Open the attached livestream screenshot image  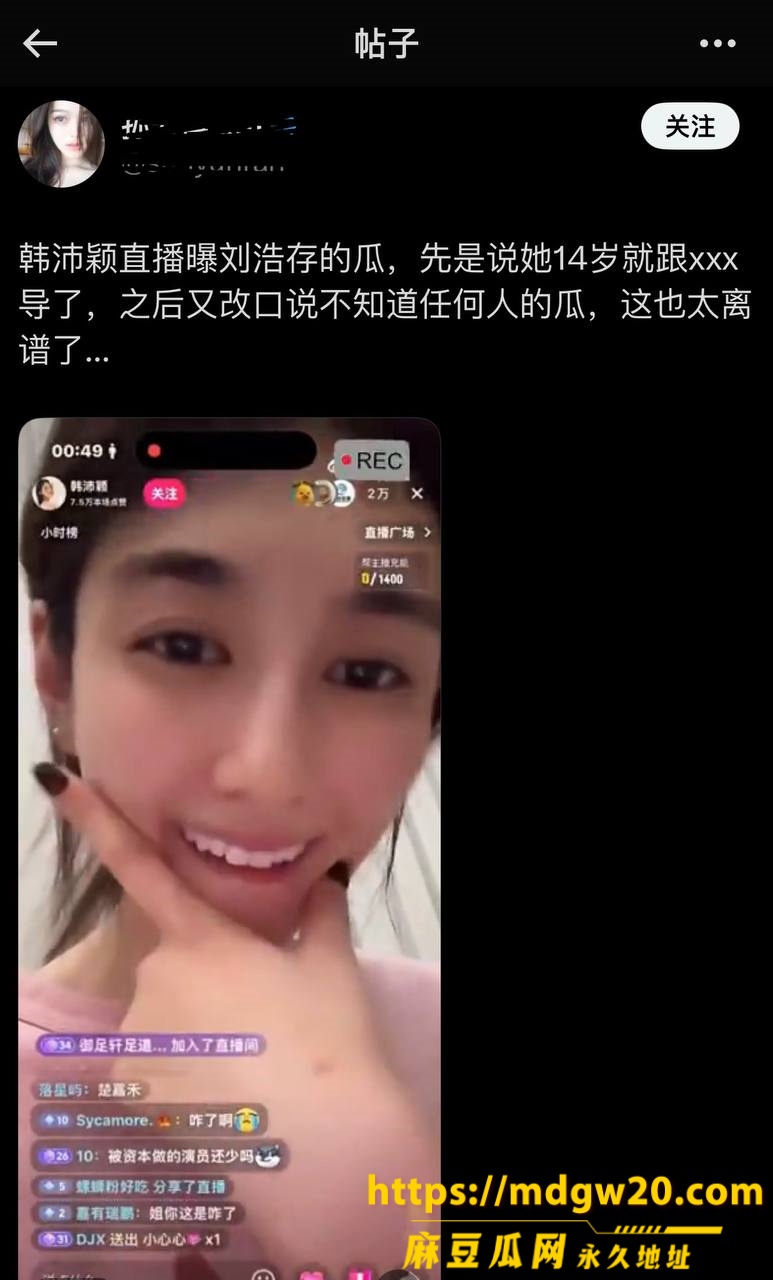(x=230, y=848)
